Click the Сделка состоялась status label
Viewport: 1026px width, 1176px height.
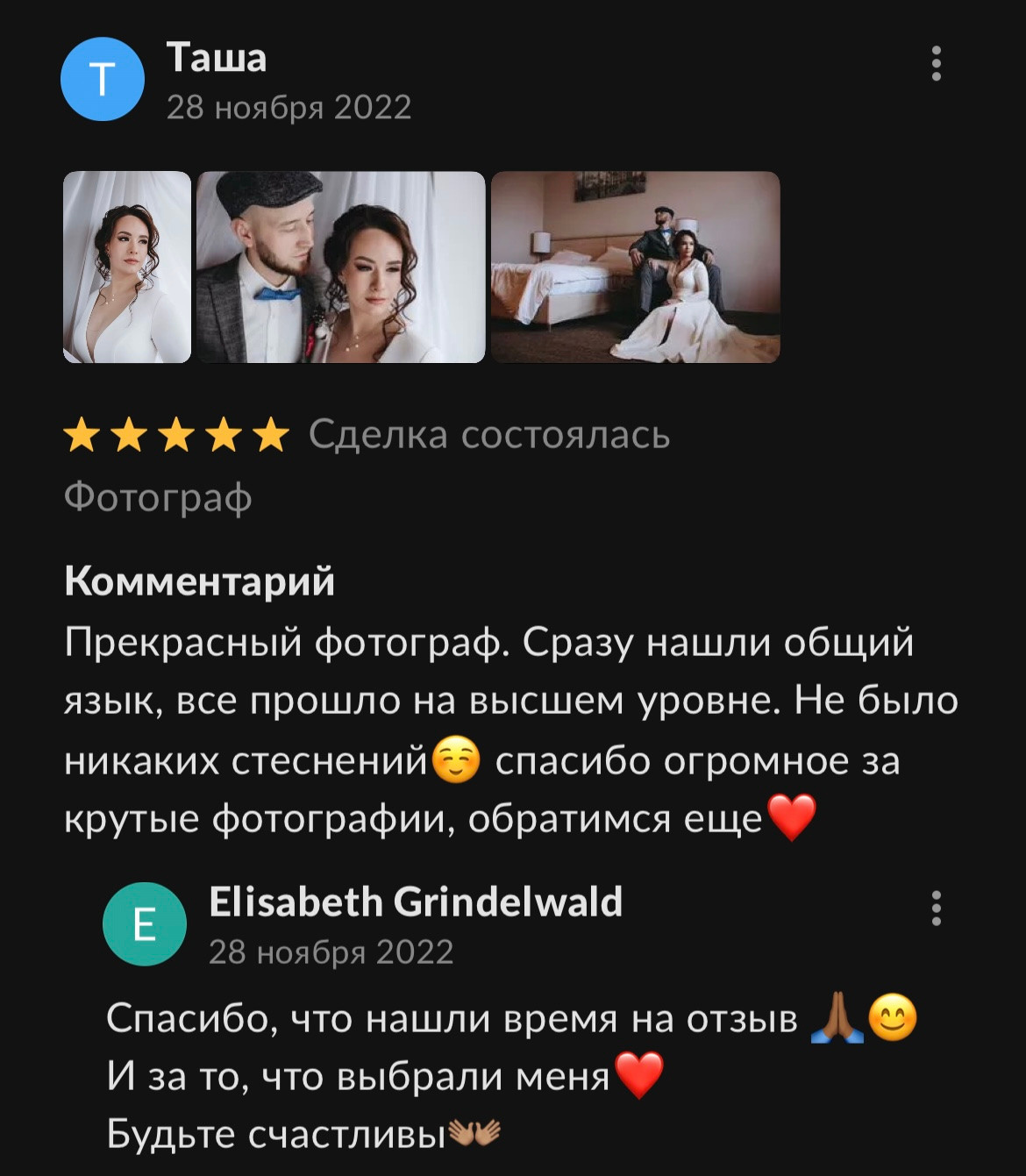click(x=488, y=432)
